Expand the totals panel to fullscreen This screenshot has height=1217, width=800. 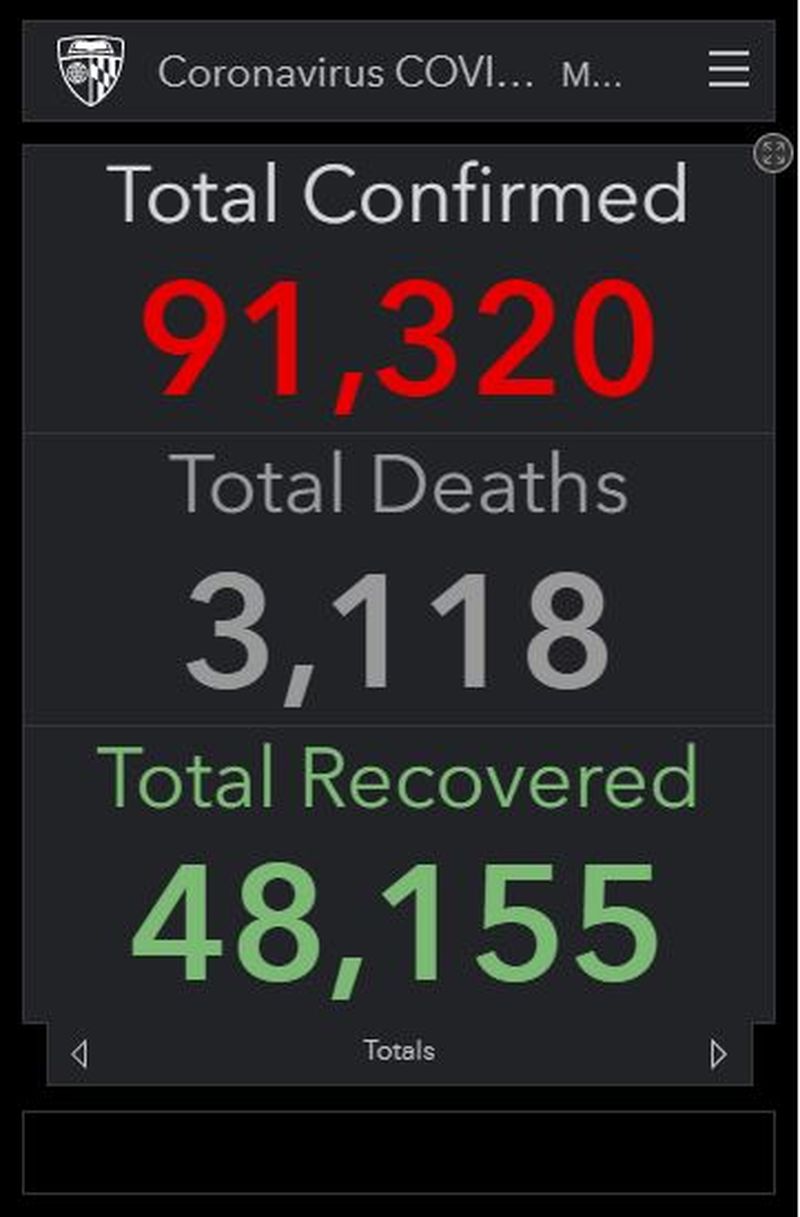coord(772,153)
